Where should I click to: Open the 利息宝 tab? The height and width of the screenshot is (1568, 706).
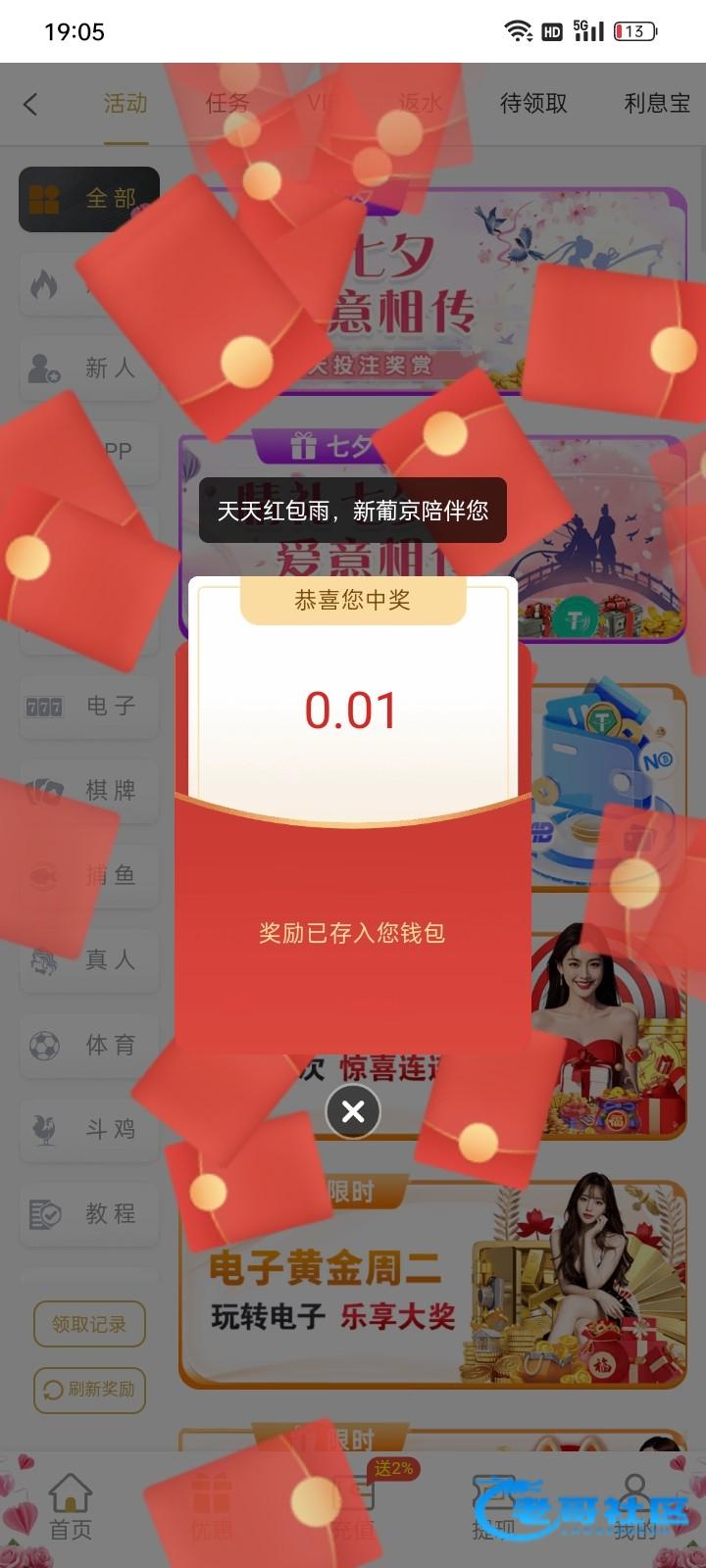(x=656, y=104)
